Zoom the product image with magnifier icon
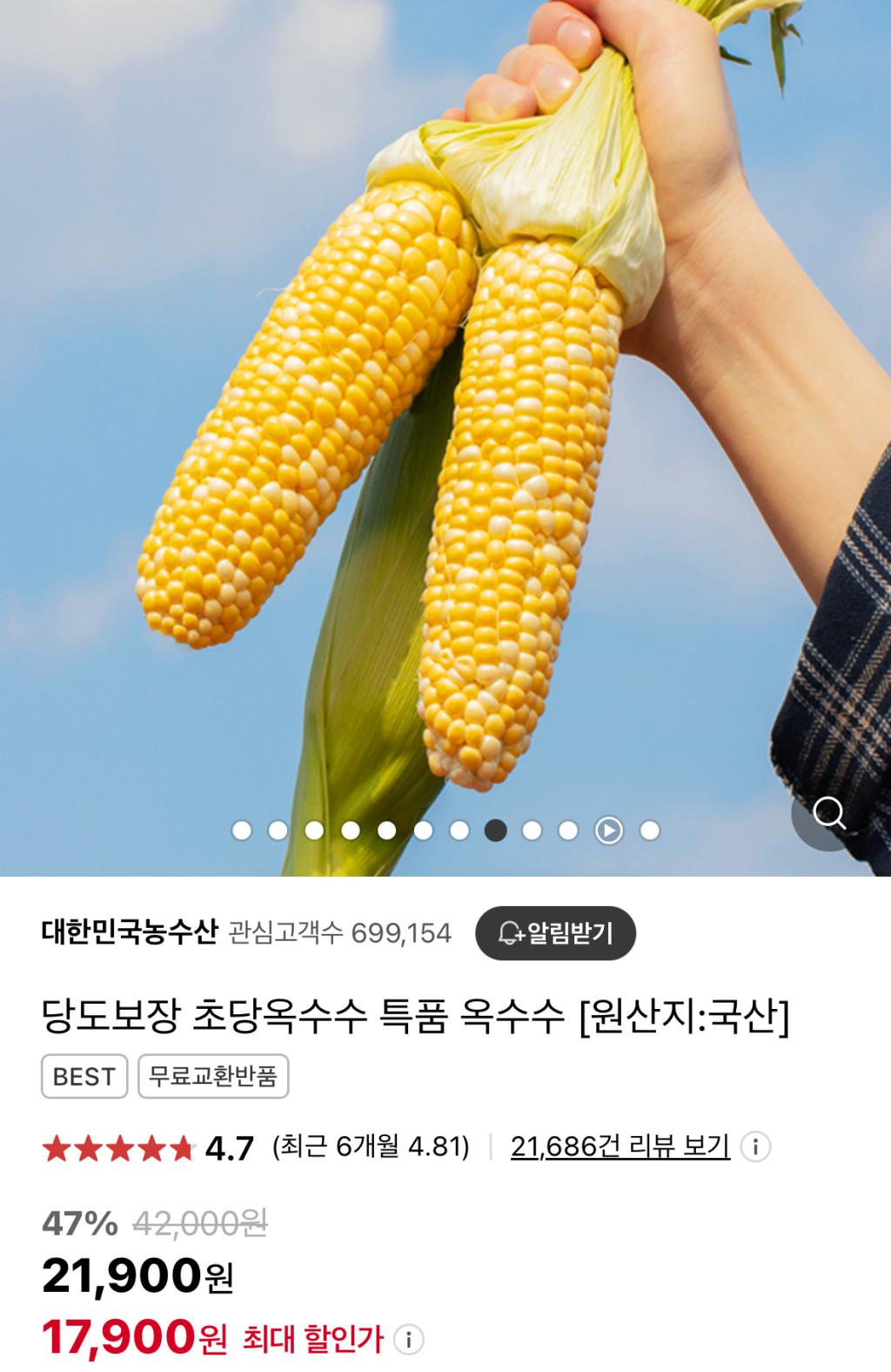The height and width of the screenshot is (1372, 891). pyautogui.click(x=829, y=815)
